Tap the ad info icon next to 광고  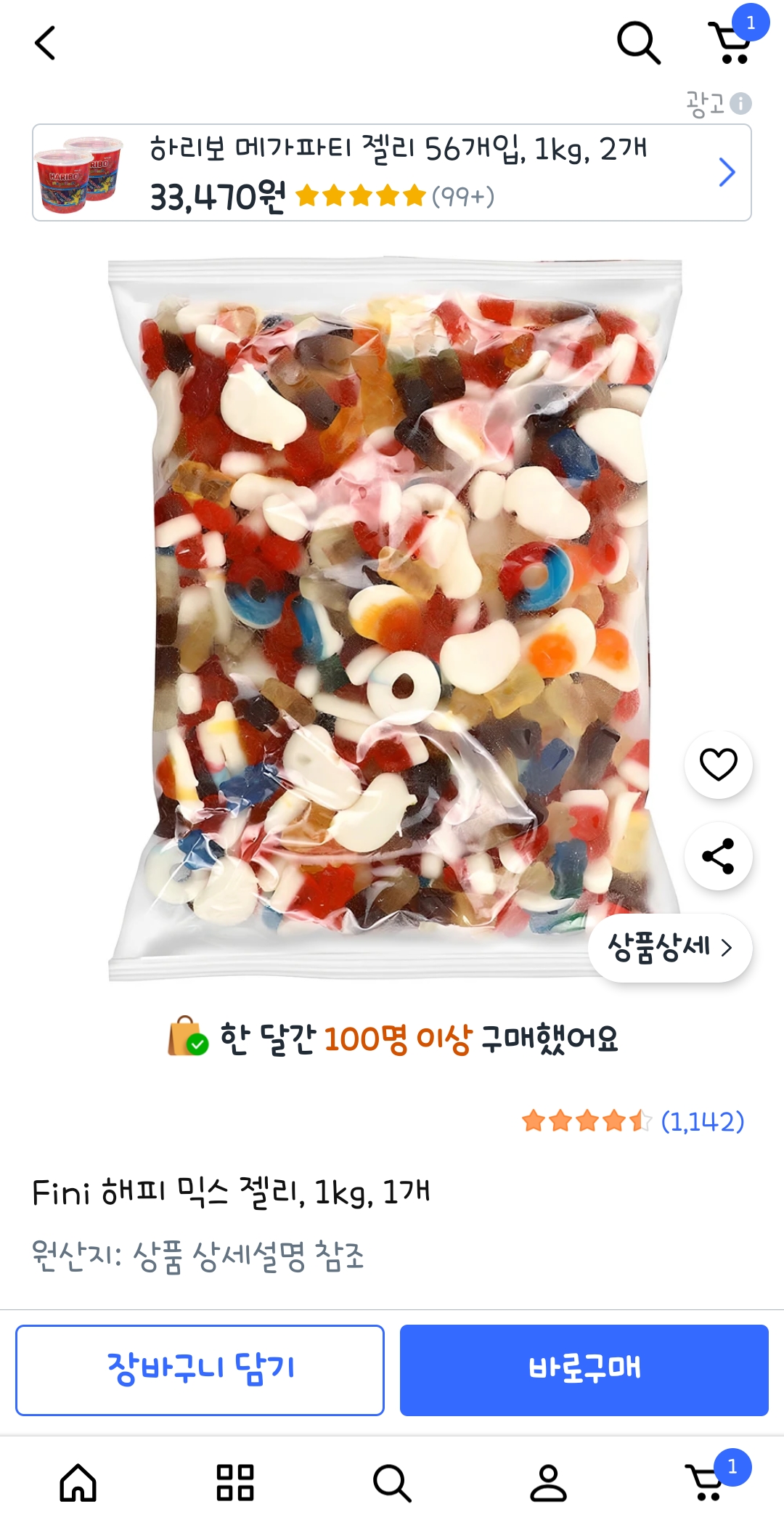tap(740, 104)
